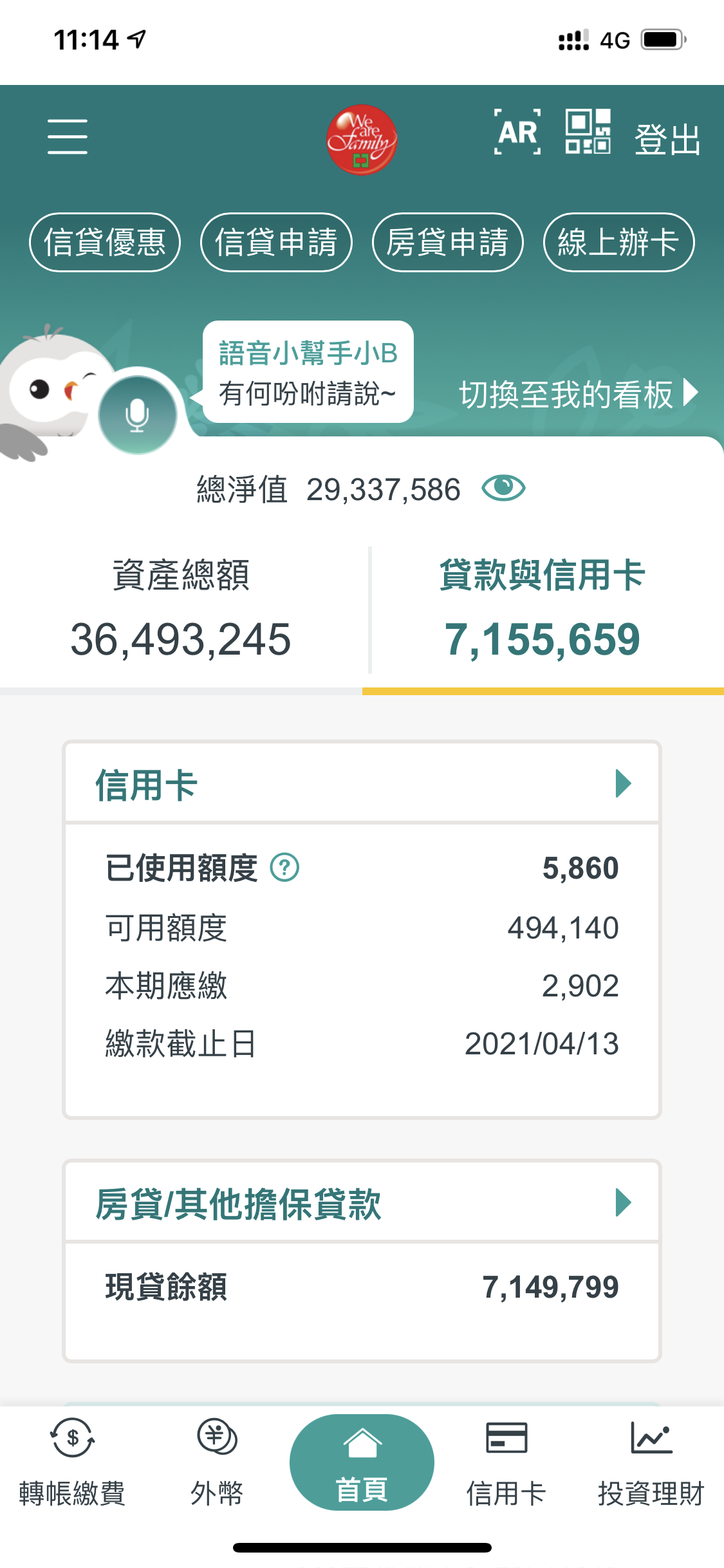Screen dimensions: 724x1568
Task: Go to 轉帳繳費 tab
Action: pyautogui.click(x=72, y=1464)
